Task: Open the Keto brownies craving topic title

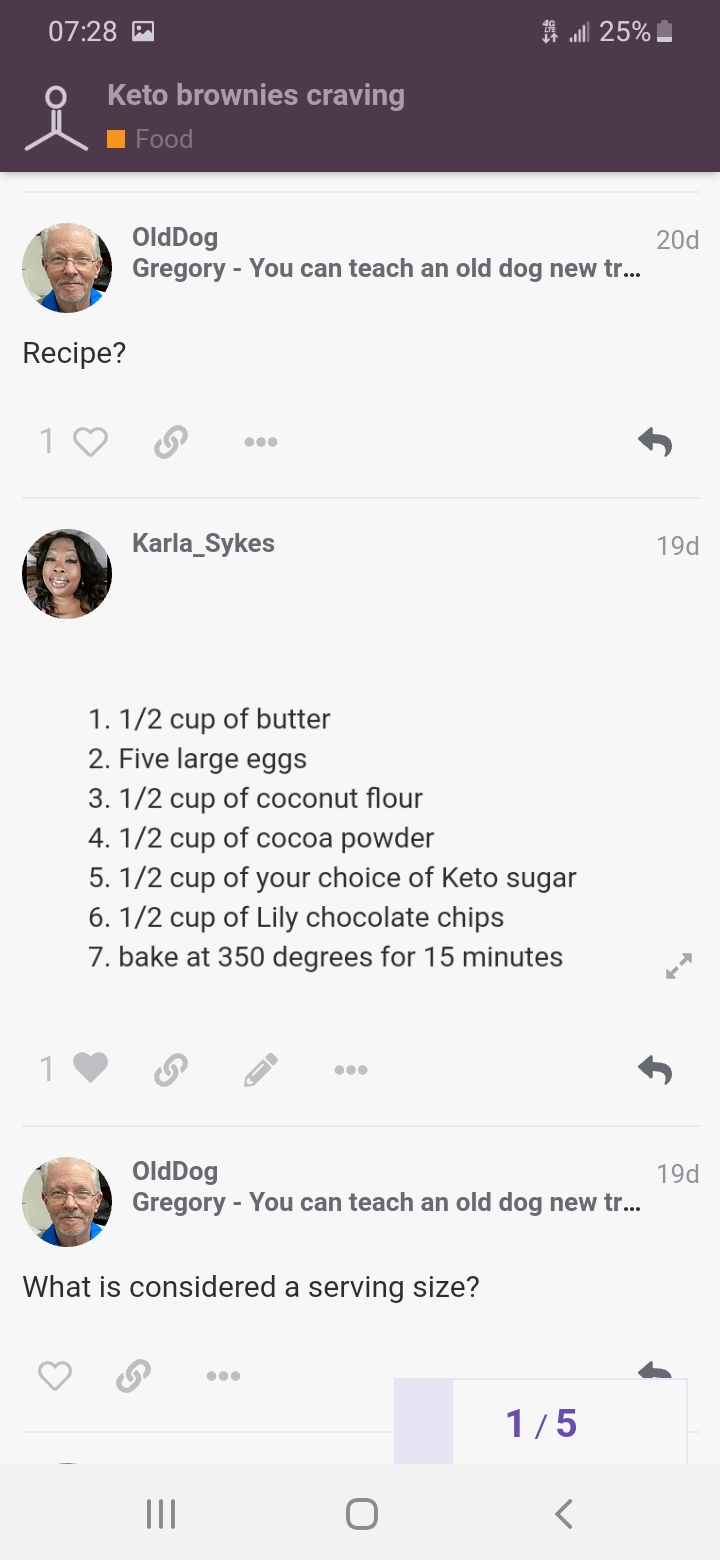Action: click(256, 95)
